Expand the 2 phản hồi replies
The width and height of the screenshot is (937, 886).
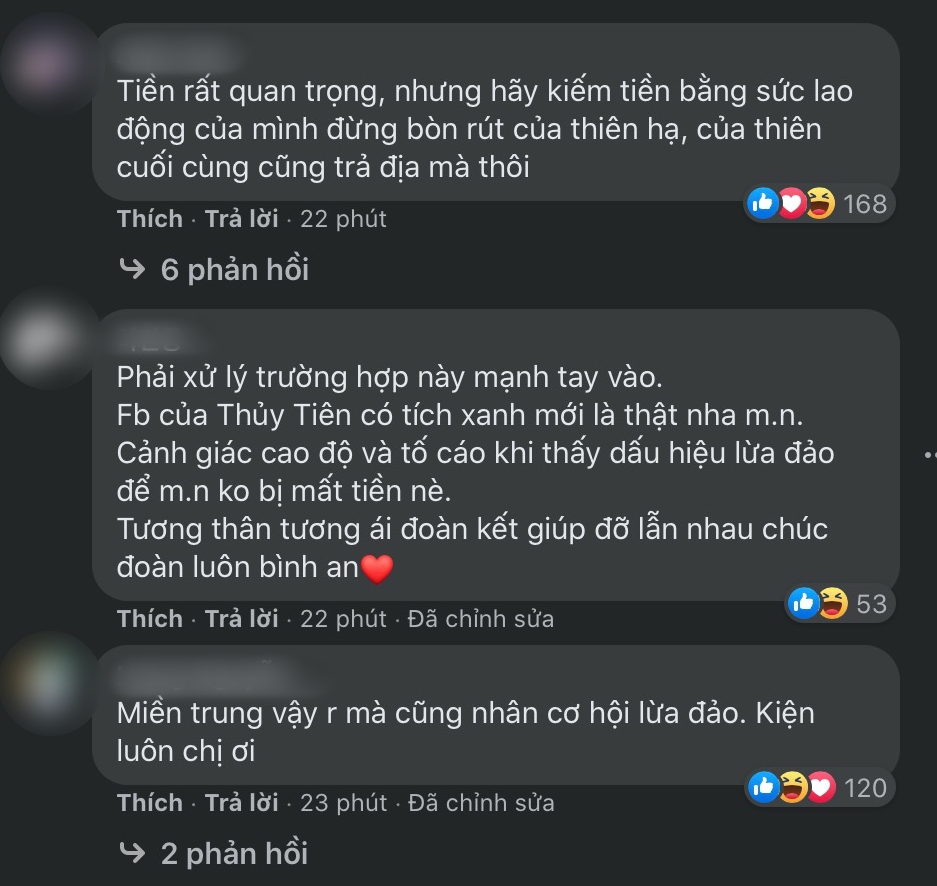tap(233, 853)
